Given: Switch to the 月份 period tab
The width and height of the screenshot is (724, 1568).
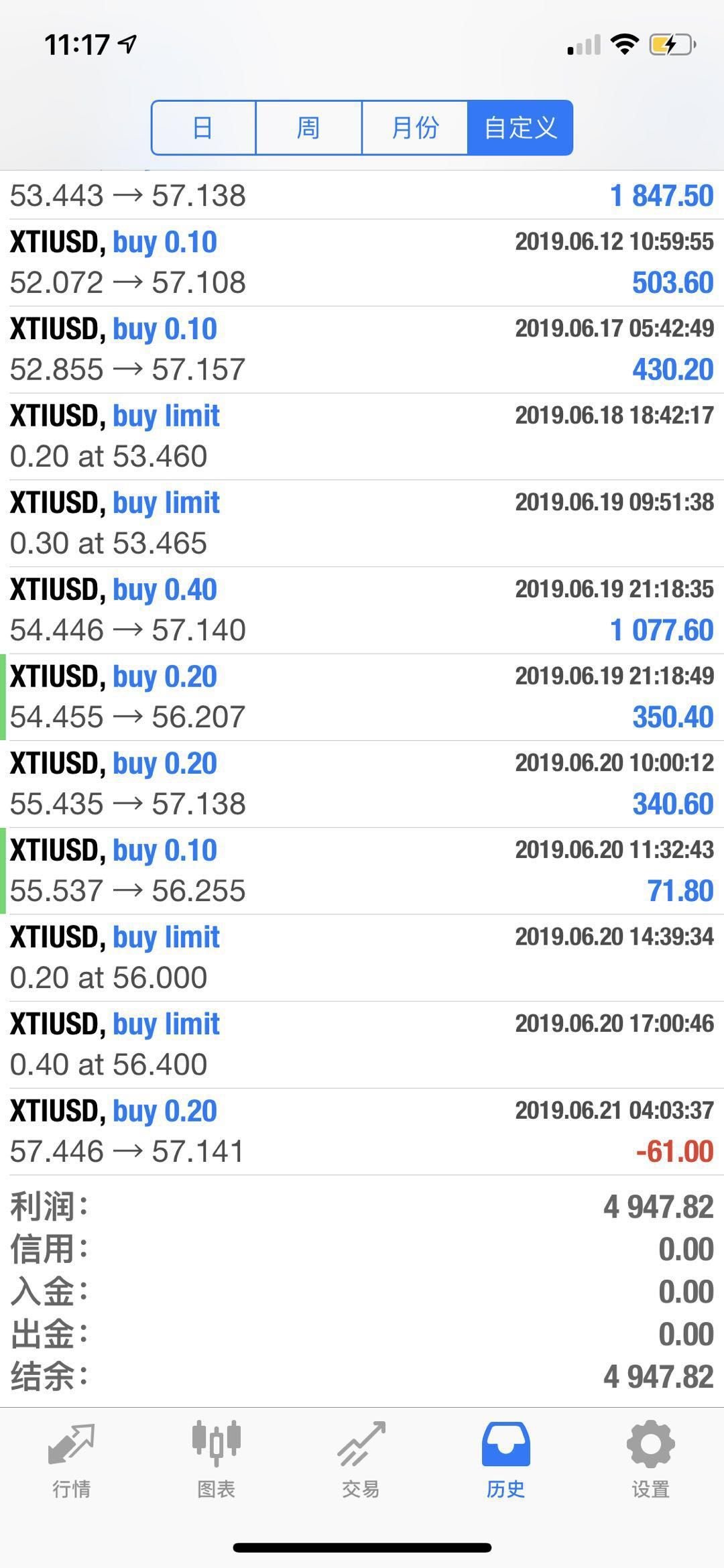Looking at the screenshot, I should click(414, 127).
